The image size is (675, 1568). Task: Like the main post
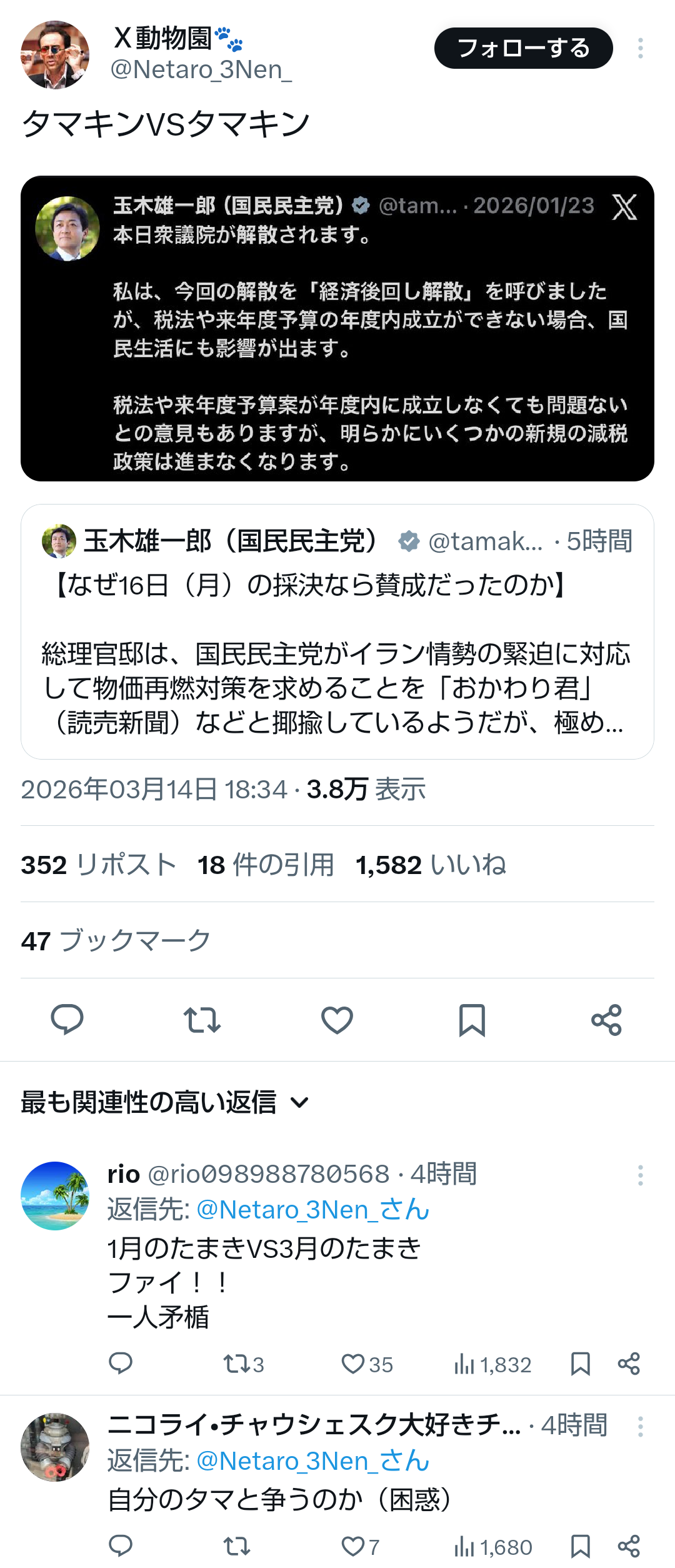[x=337, y=1020]
